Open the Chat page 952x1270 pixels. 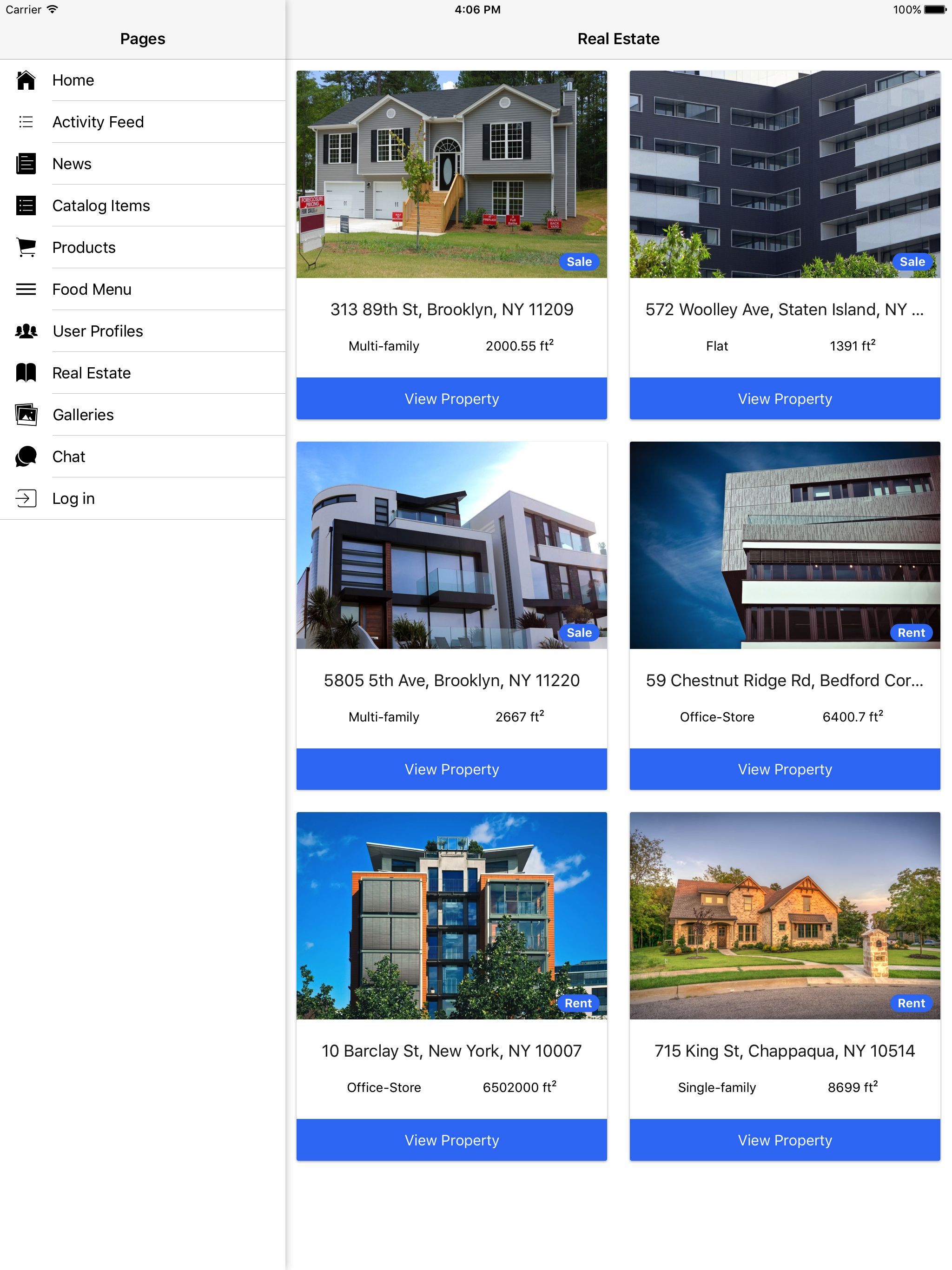68,457
